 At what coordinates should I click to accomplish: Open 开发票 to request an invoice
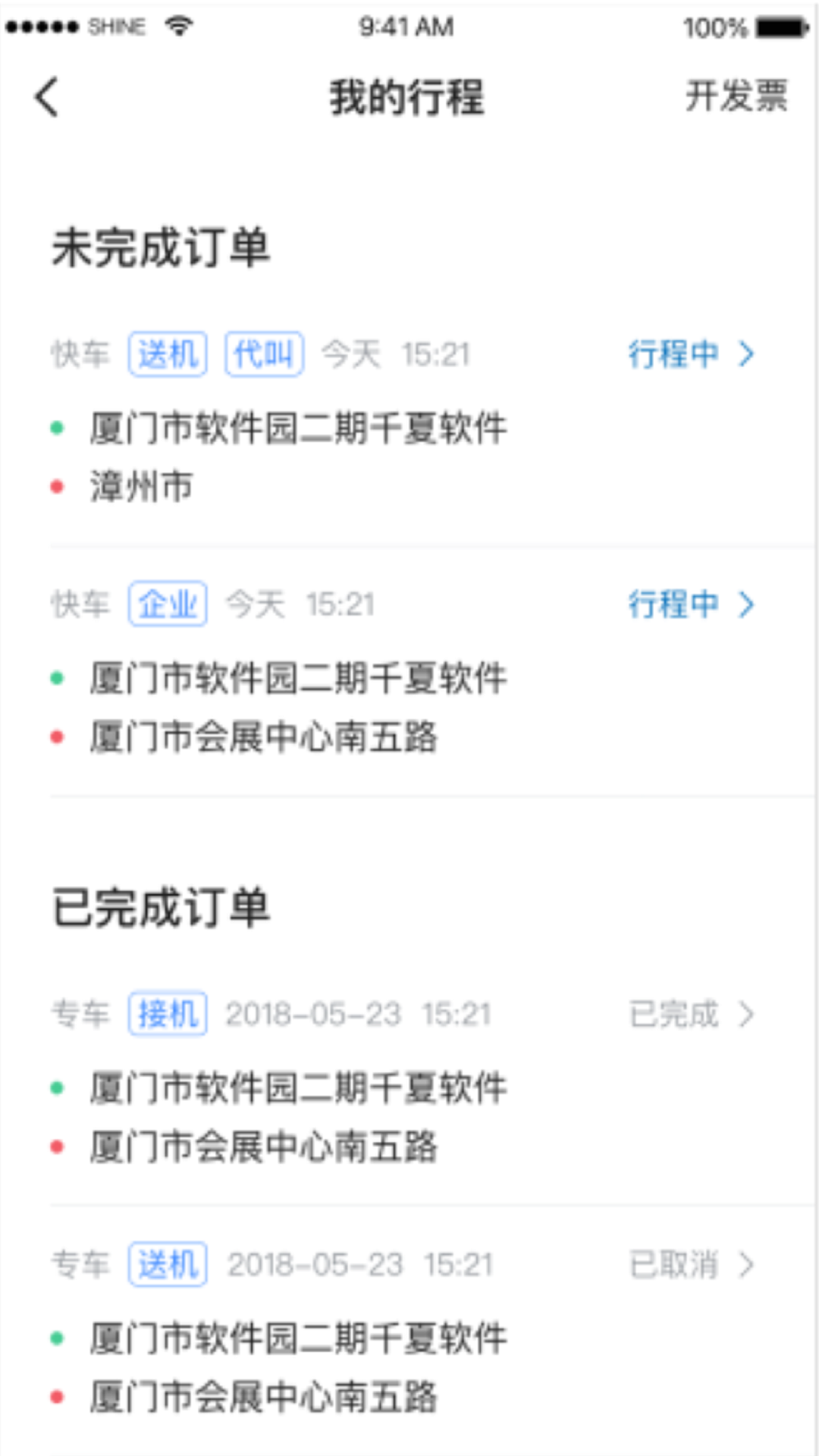pyautogui.click(x=737, y=97)
